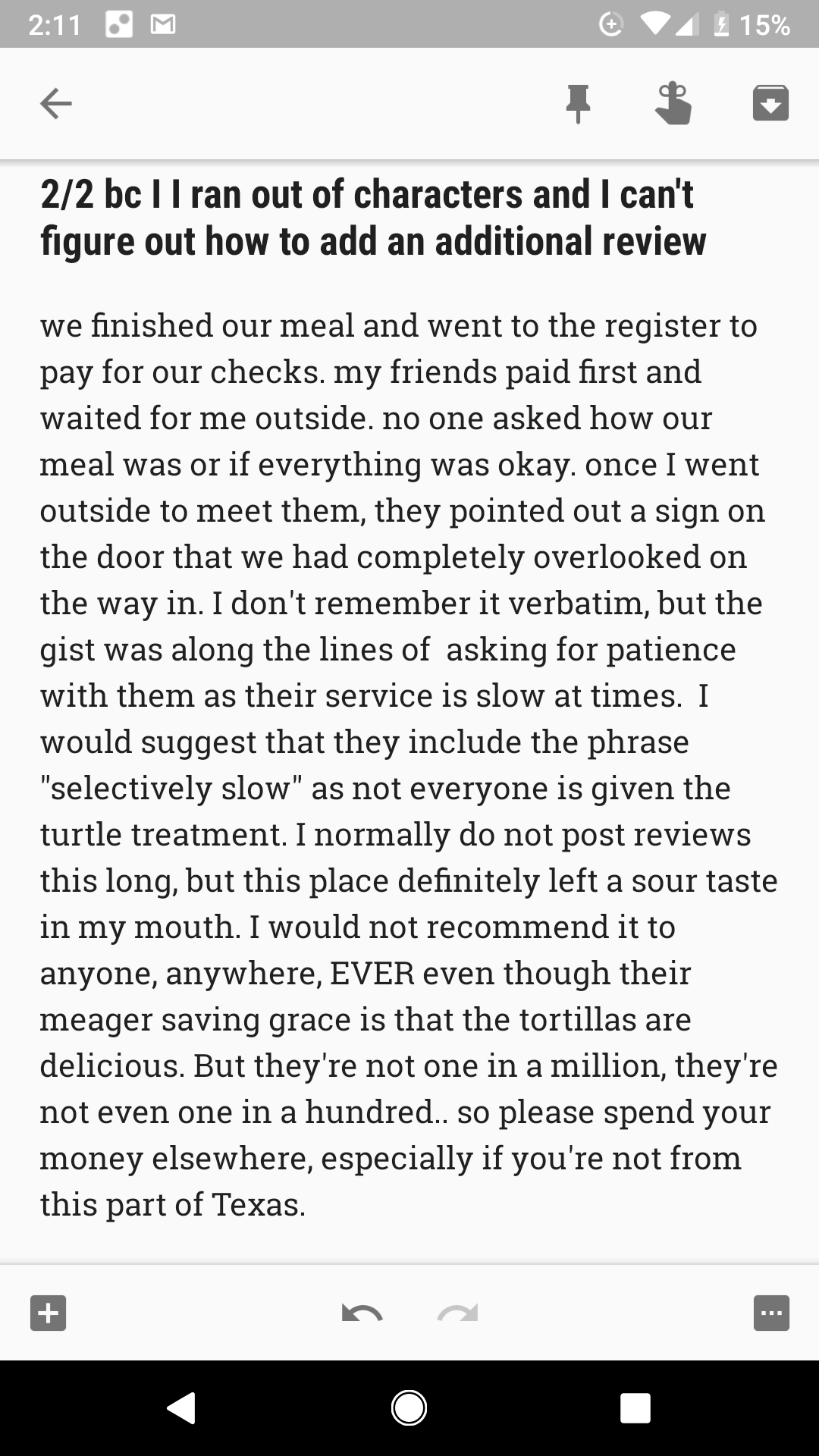Go back to the notes list

click(56, 104)
